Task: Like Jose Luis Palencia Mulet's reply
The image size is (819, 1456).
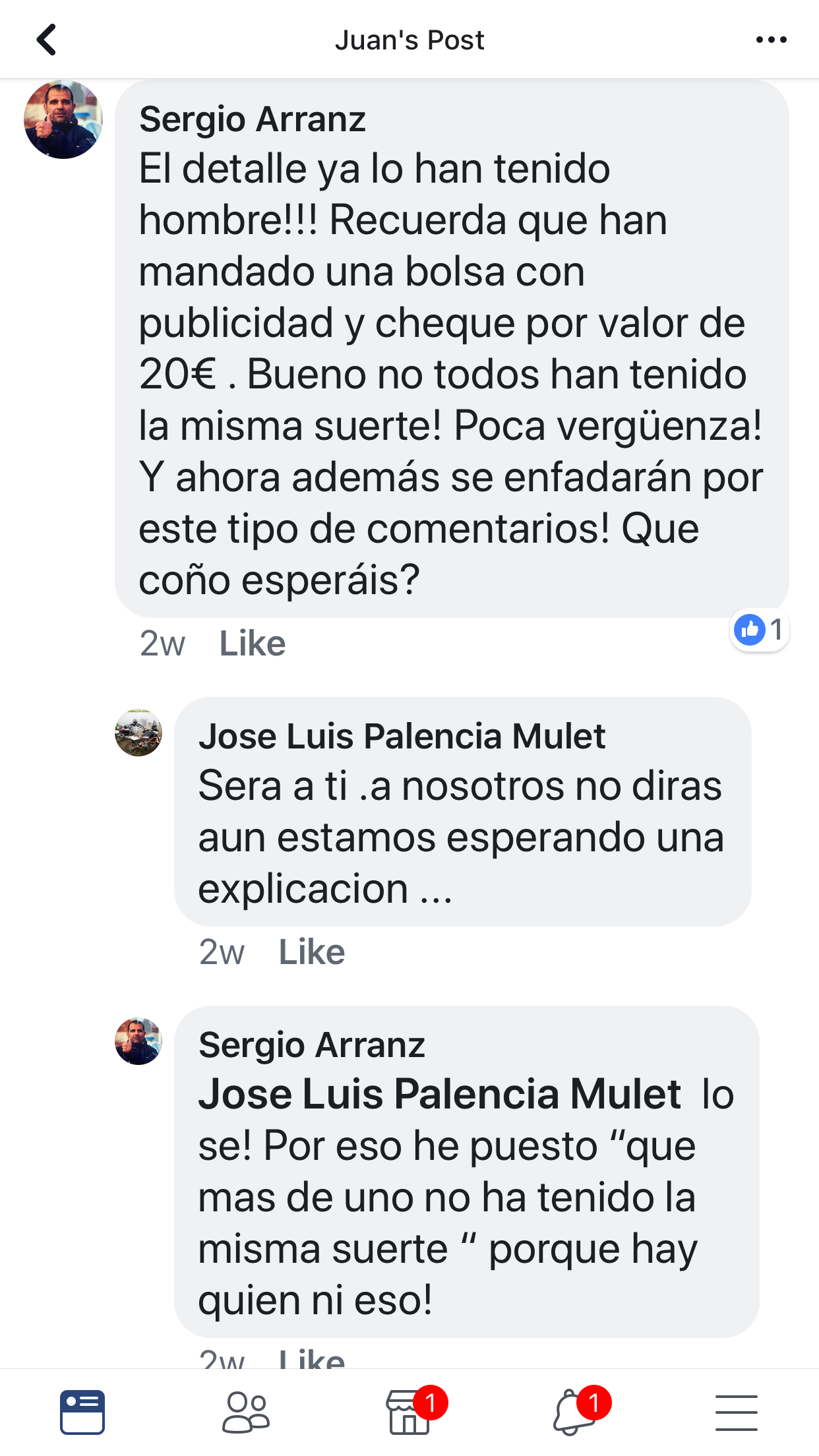Action: pos(311,952)
